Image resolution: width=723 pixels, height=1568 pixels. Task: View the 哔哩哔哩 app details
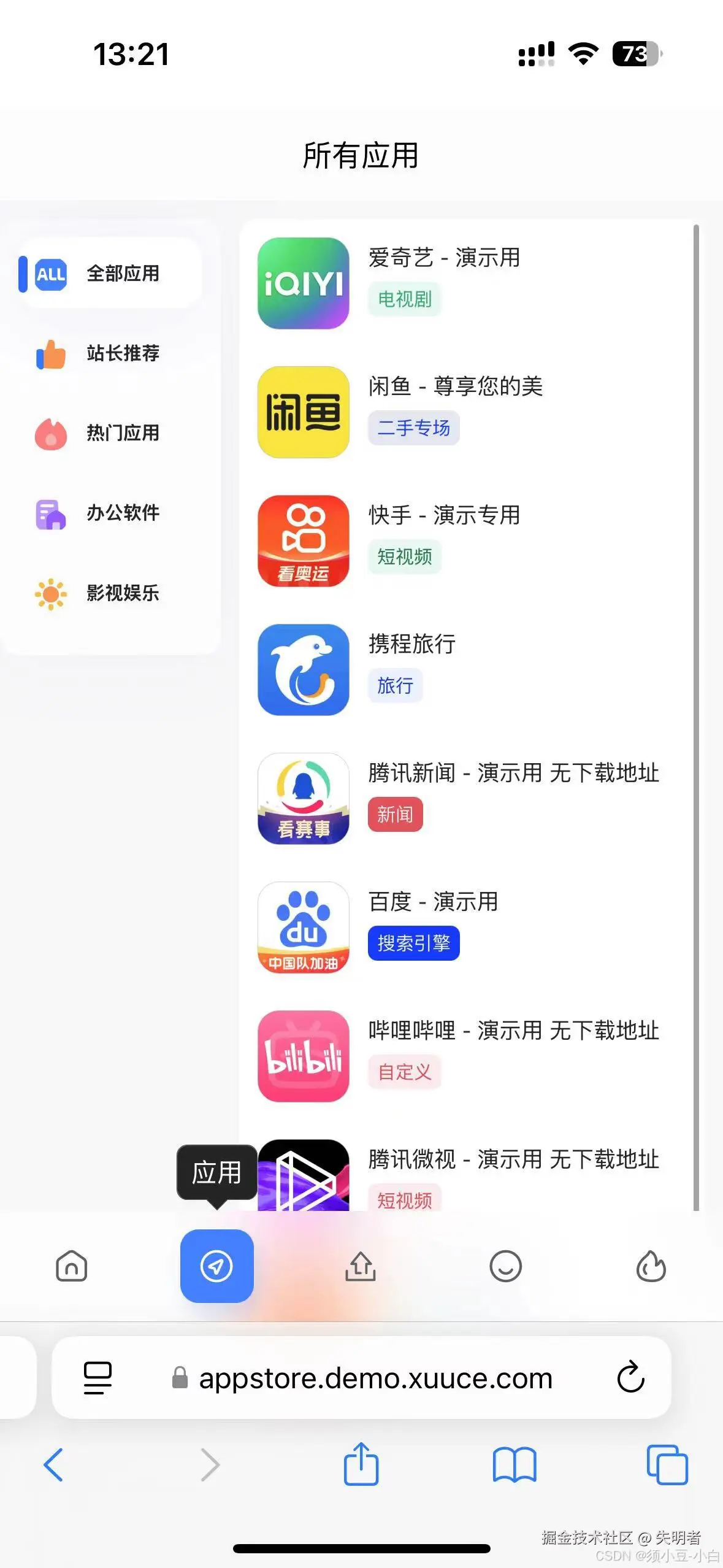click(513, 1031)
